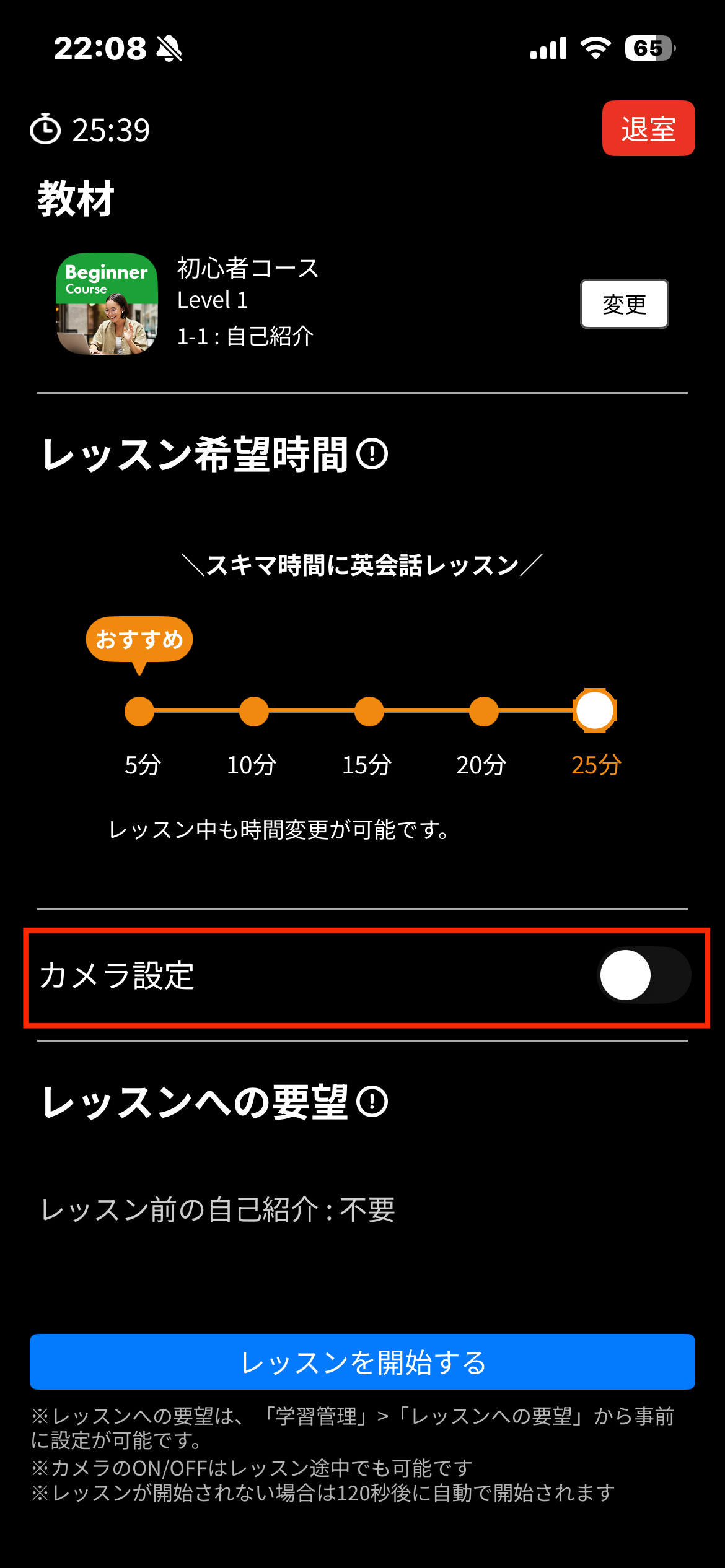Open the info icon beside レッスン希望時間
This screenshot has width=725, height=1568.
point(372,454)
